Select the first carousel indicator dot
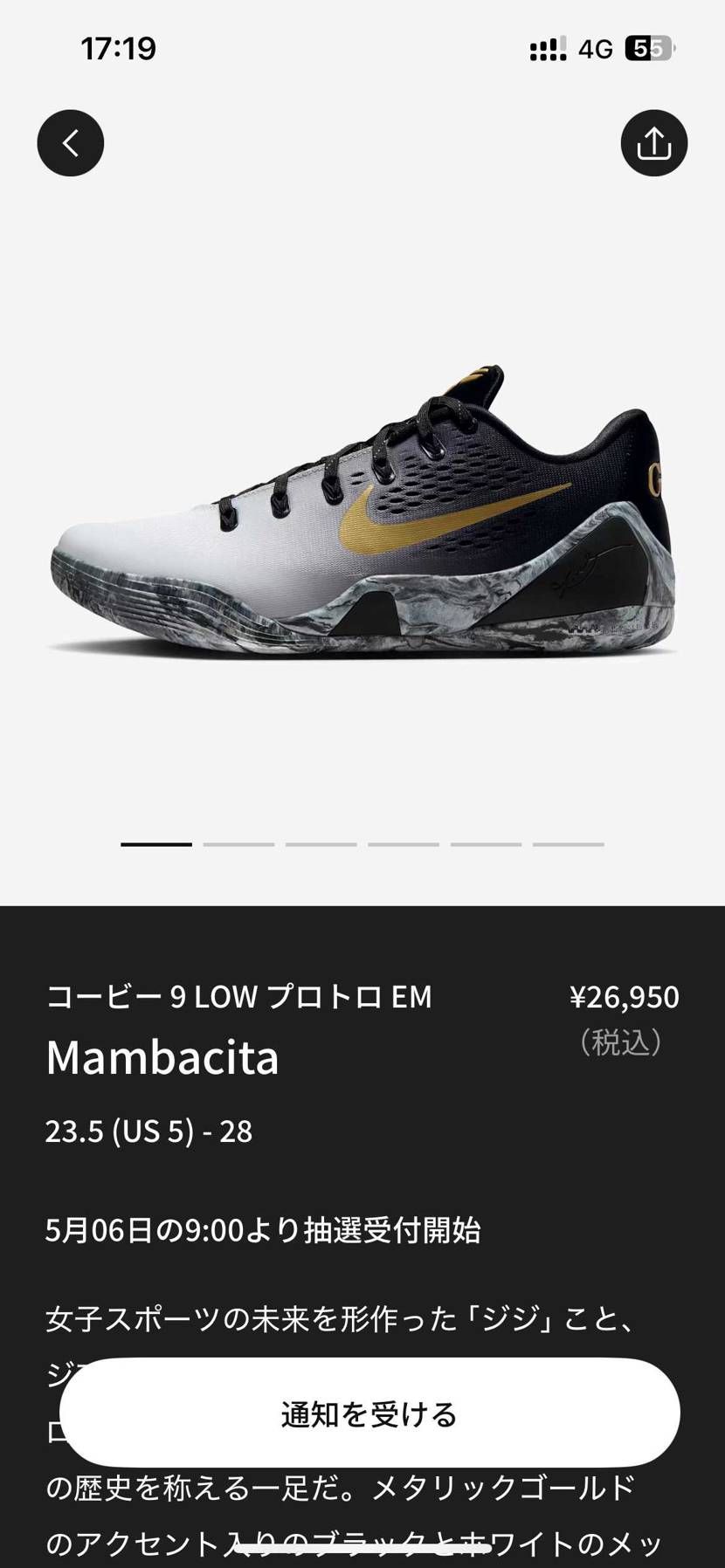Screen dimensions: 725x1568 [x=158, y=843]
